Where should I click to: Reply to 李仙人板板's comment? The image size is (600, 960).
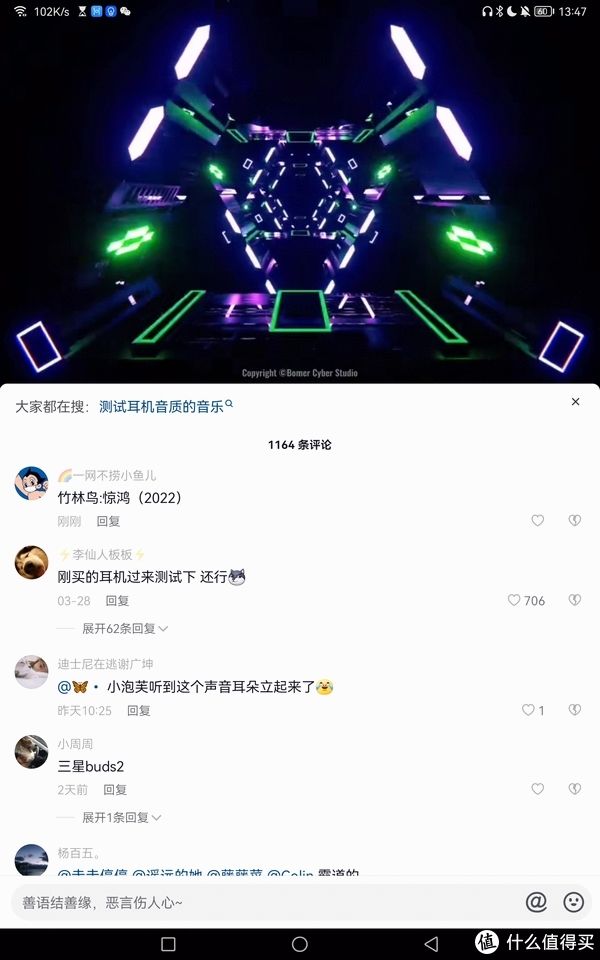(117, 601)
